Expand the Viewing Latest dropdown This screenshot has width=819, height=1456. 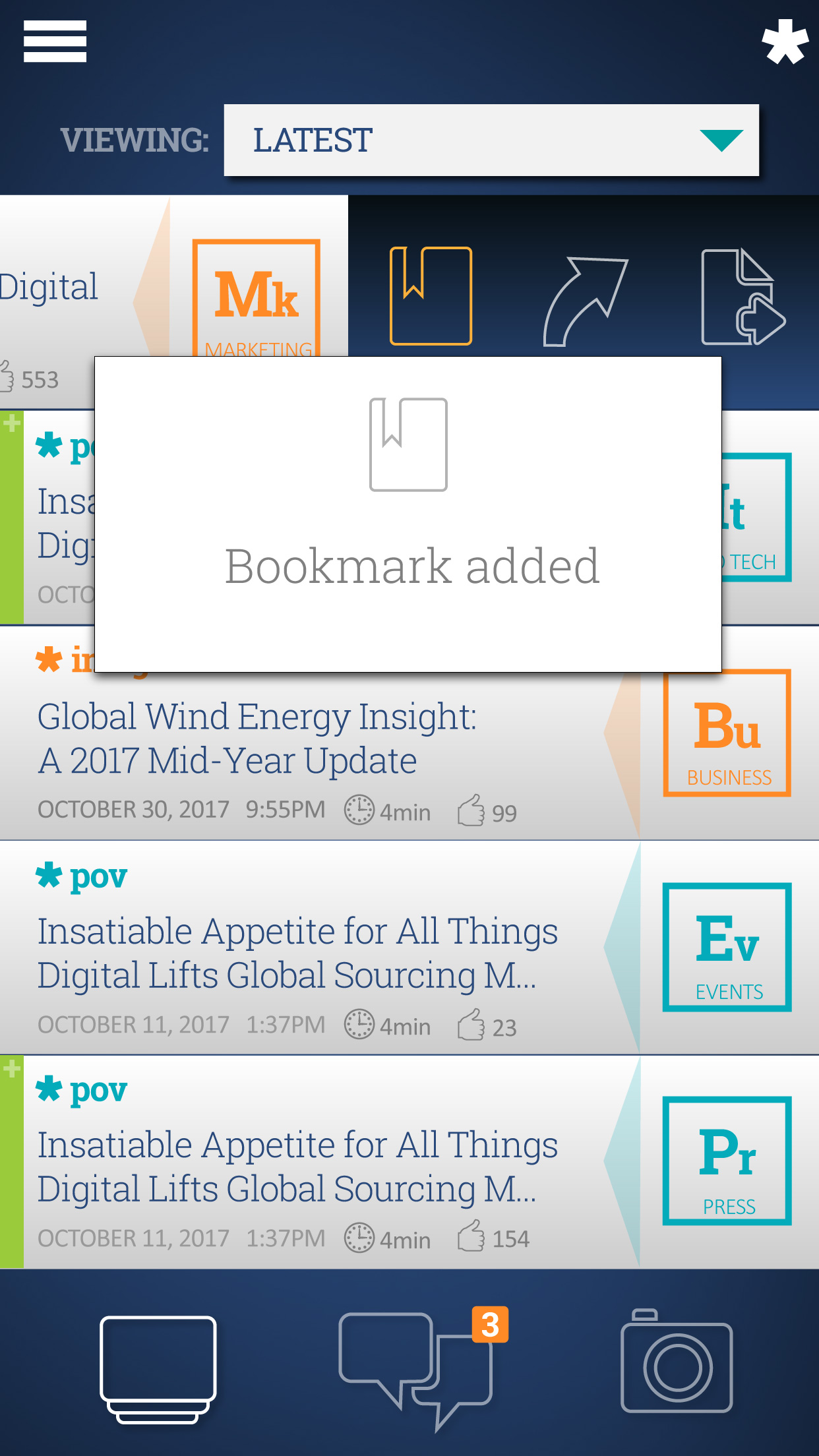[x=491, y=140]
